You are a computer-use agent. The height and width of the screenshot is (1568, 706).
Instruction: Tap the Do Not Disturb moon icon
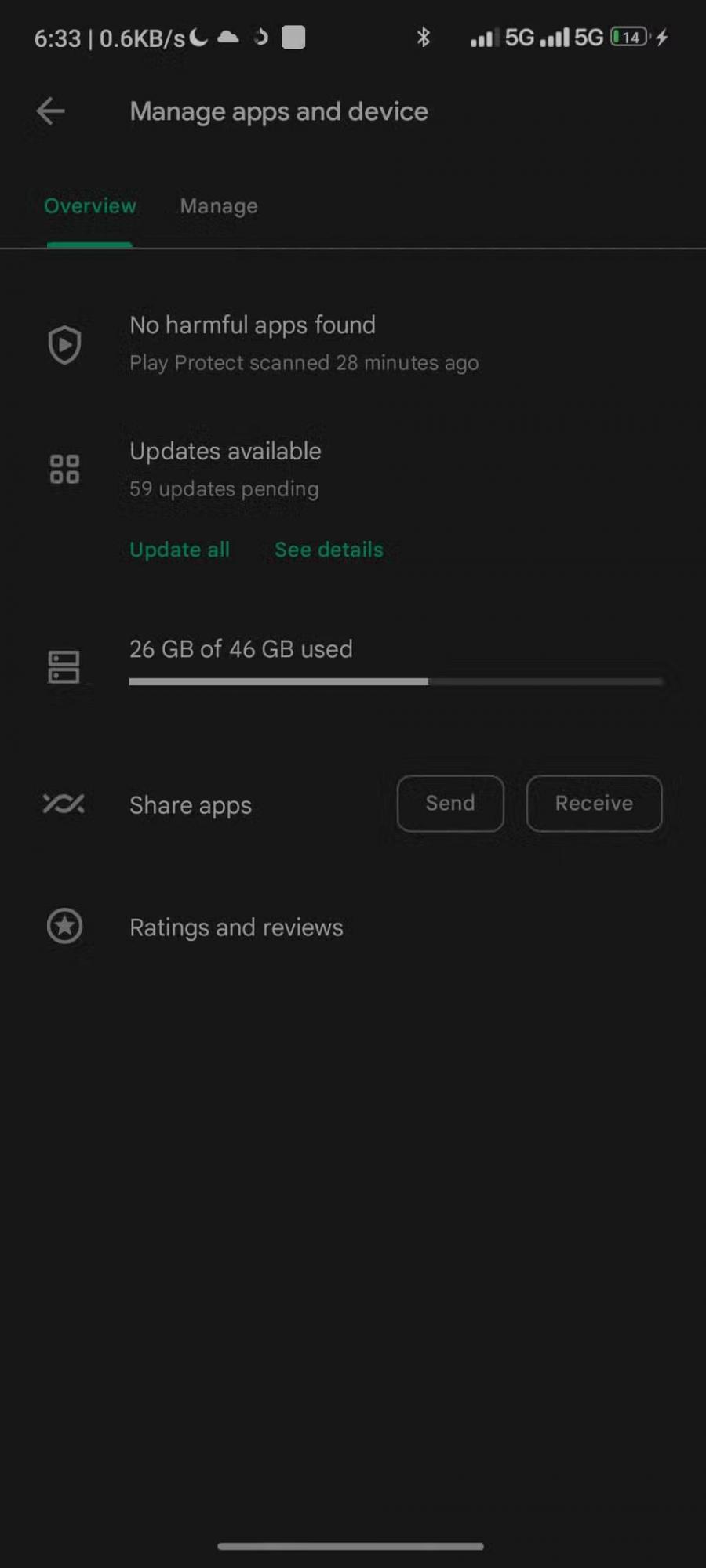[x=196, y=35]
